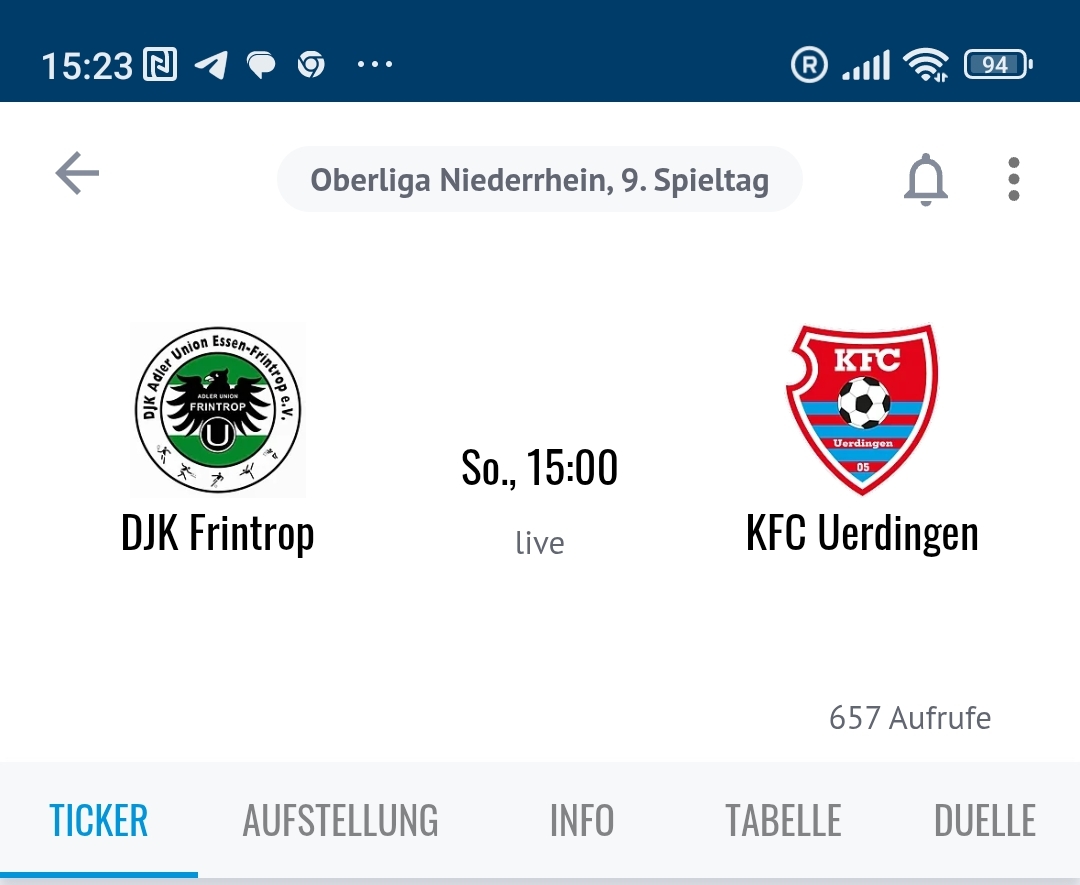Screen dimensions: 1080x885
Task: Open the DJK Frintrop team page
Action: [219, 440]
